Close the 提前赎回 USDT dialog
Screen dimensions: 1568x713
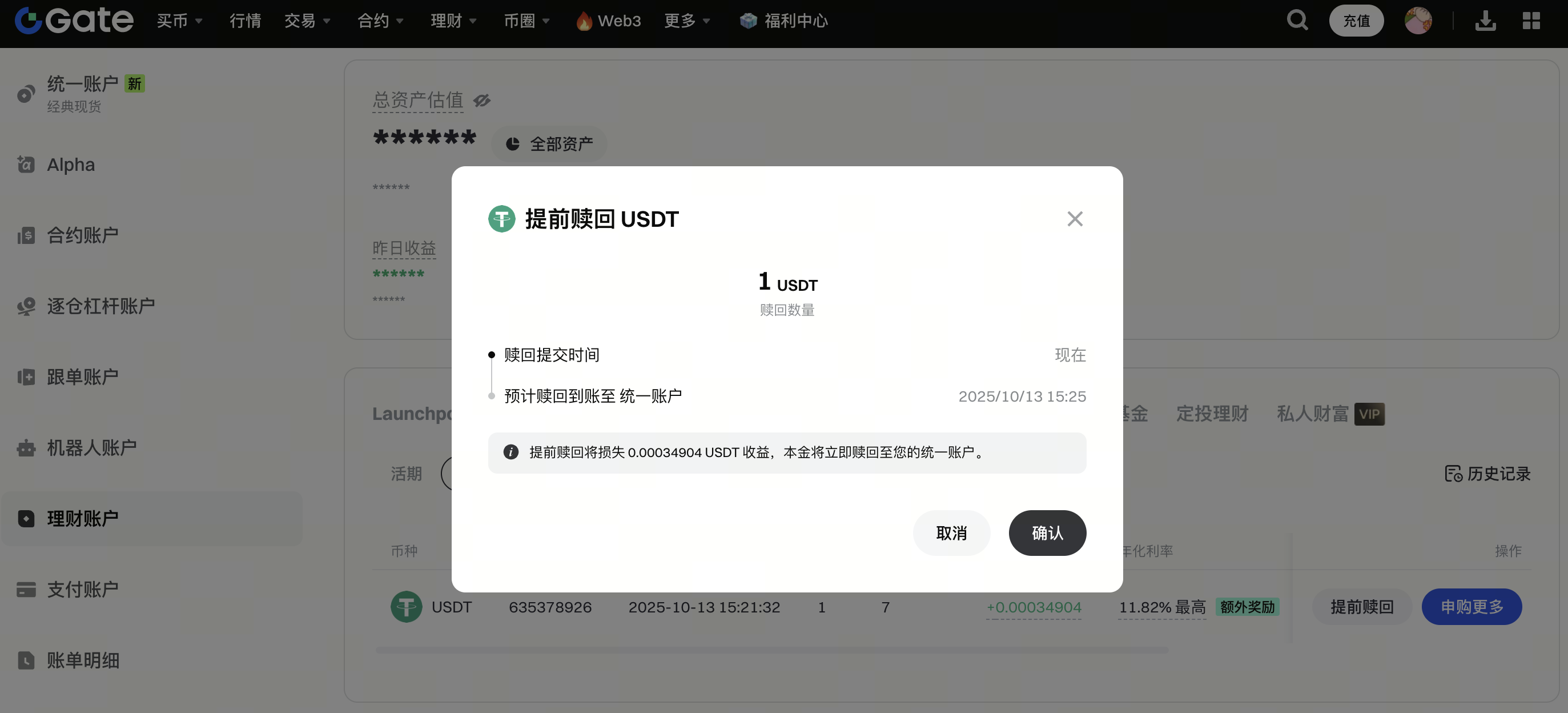tap(1074, 219)
